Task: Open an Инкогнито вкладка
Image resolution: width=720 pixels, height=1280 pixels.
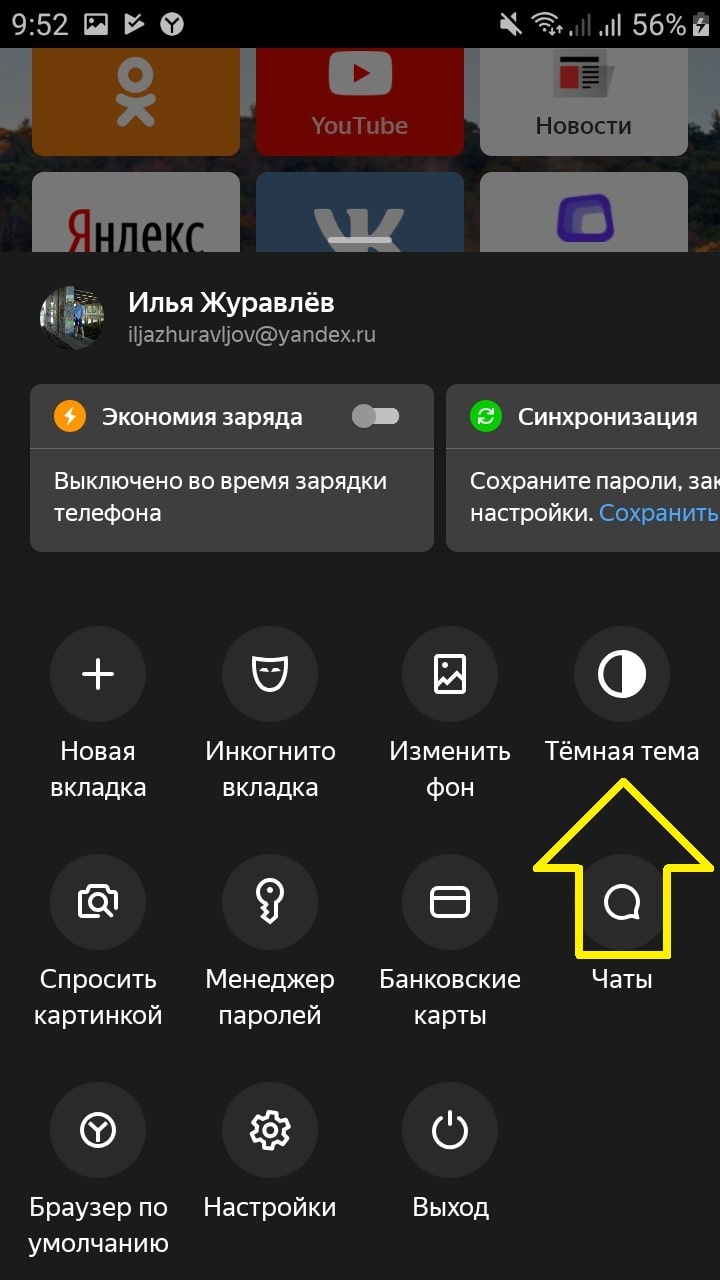Action: tap(270, 675)
